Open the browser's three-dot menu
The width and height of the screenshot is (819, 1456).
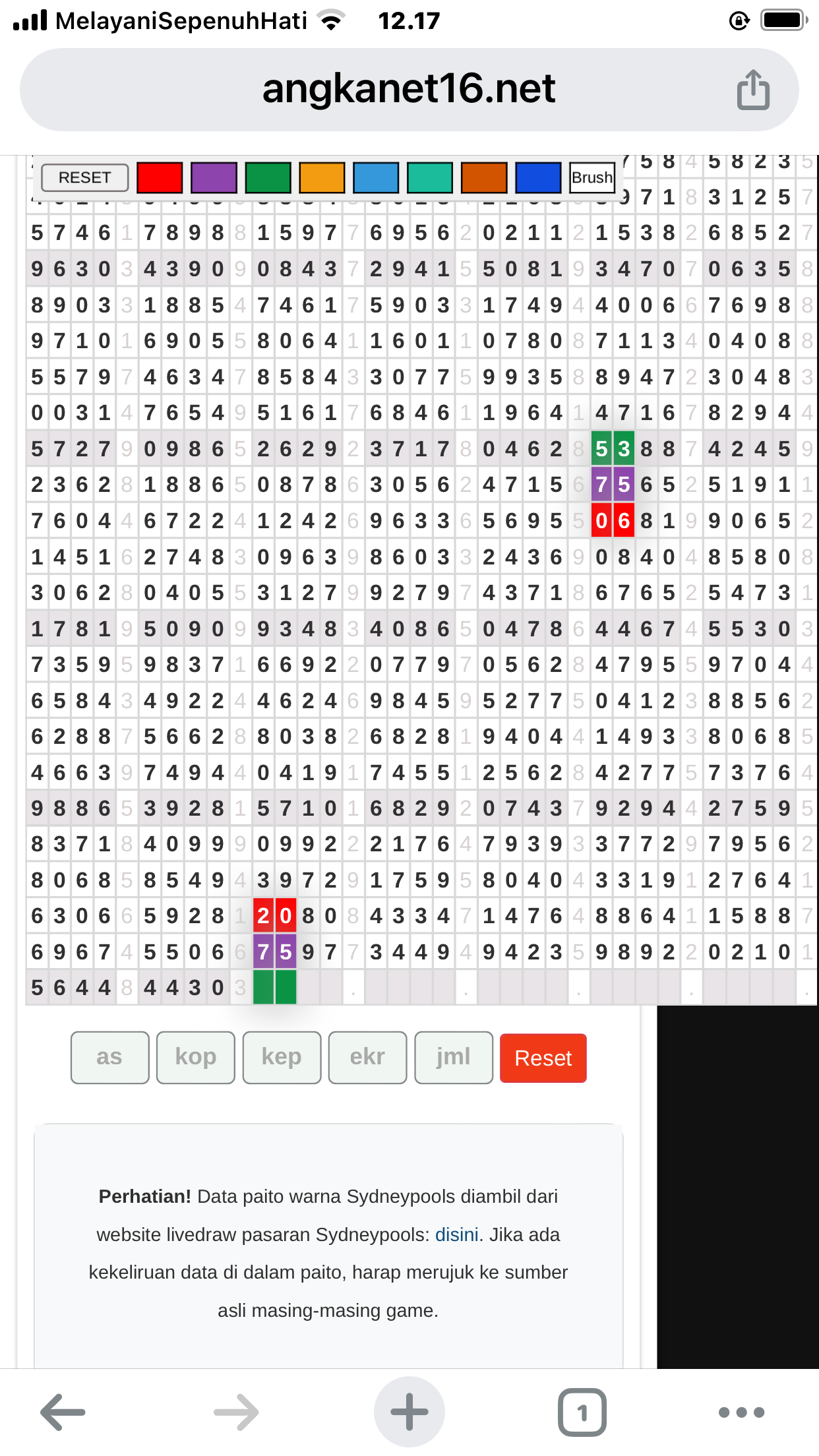[741, 1412]
